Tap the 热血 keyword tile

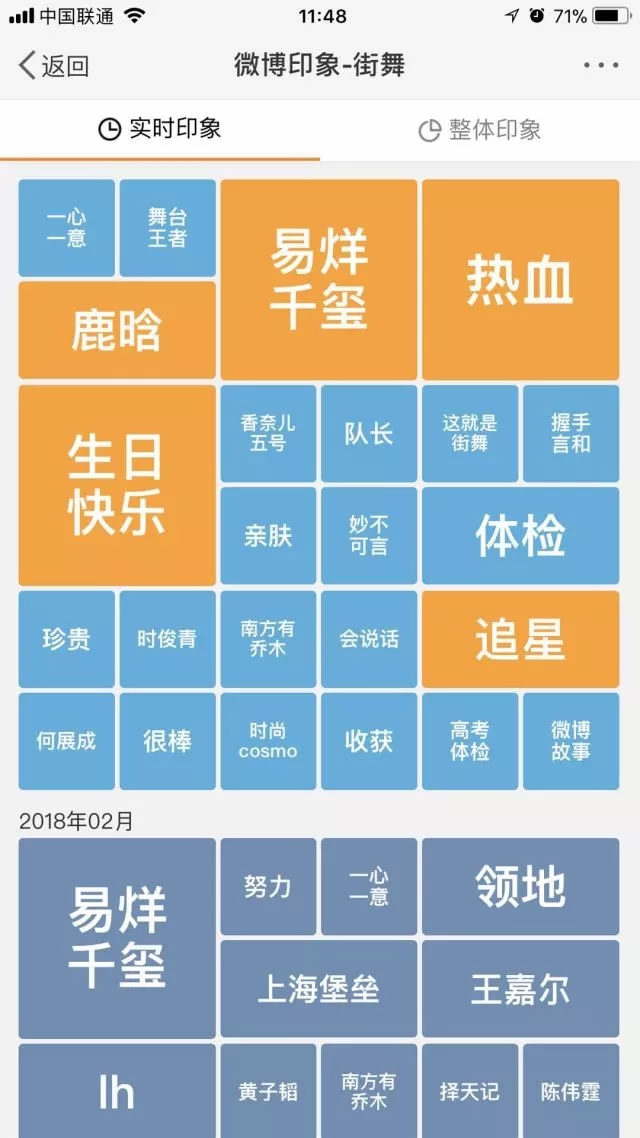(520, 280)
